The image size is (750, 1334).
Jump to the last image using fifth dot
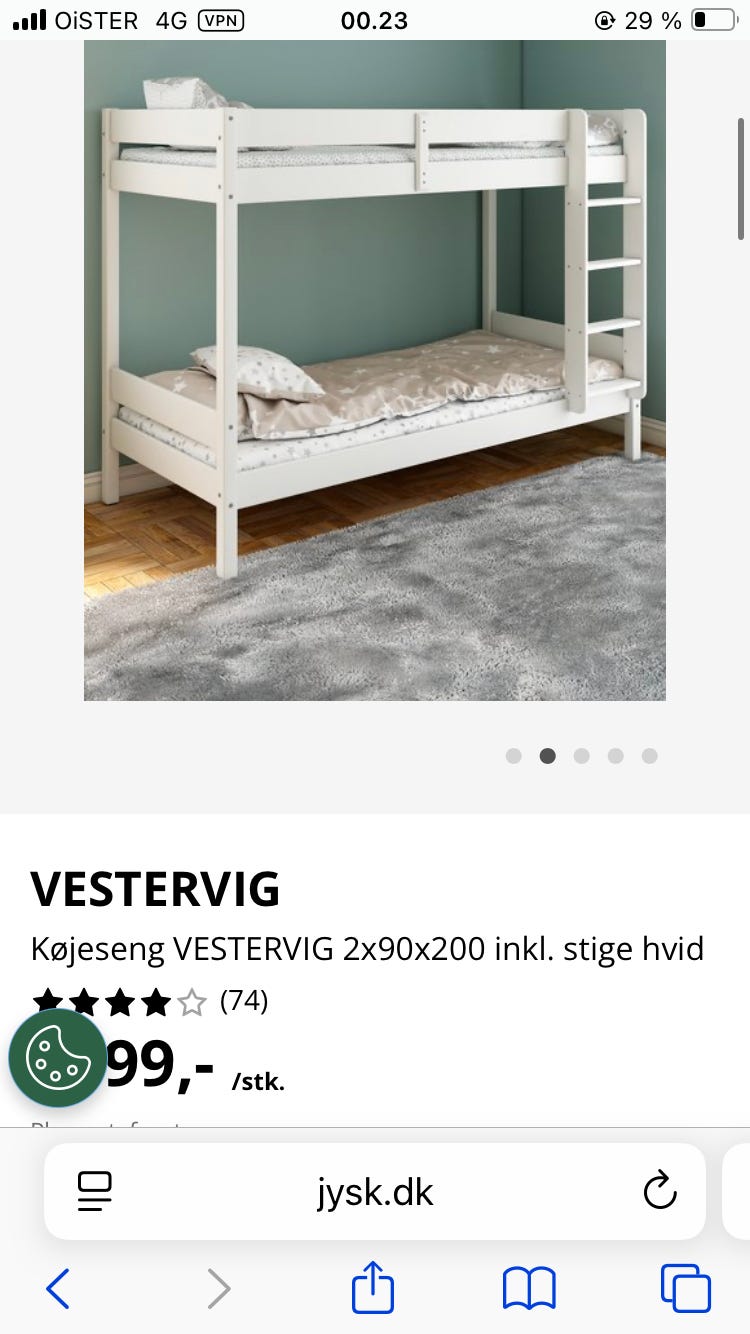click(650, 756)
